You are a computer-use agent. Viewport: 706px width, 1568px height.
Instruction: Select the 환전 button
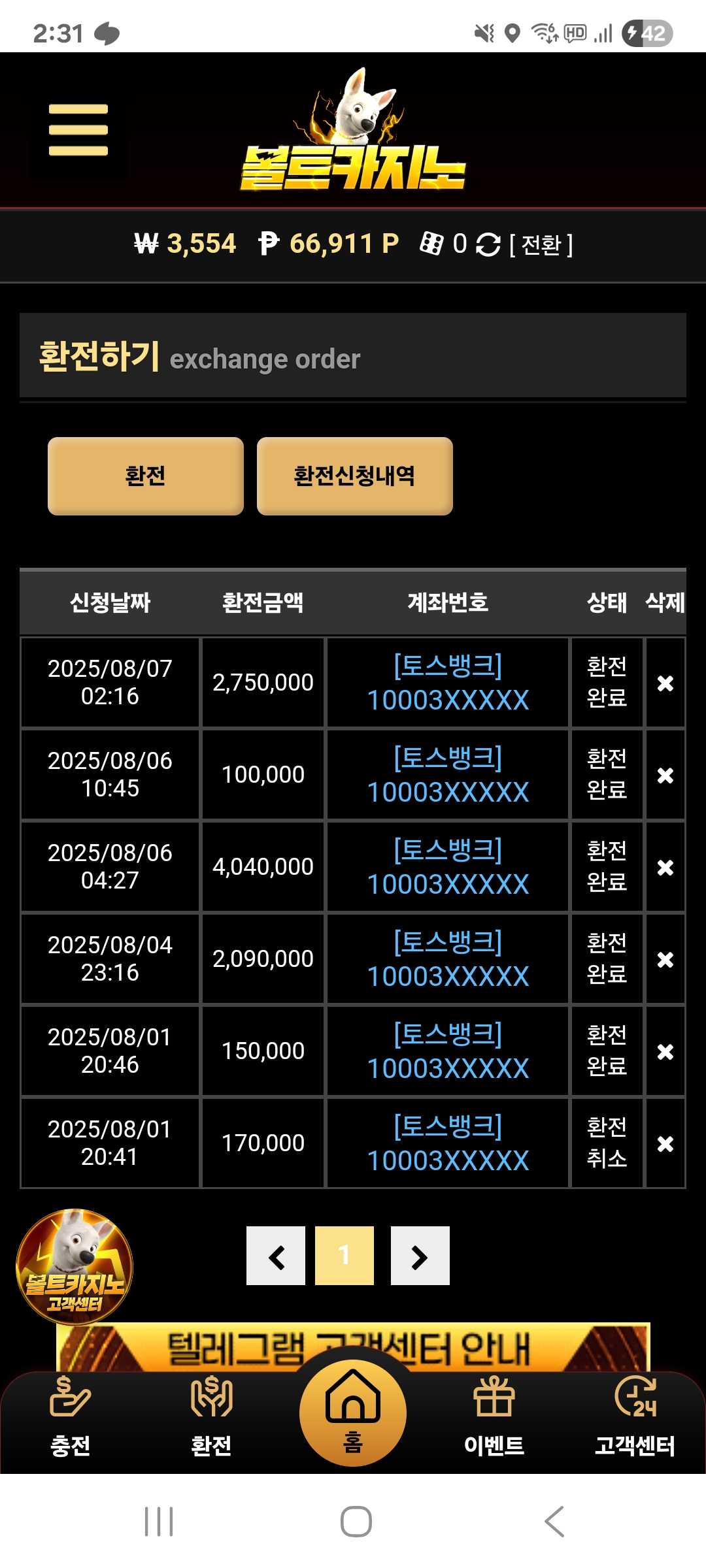(145, 476)
